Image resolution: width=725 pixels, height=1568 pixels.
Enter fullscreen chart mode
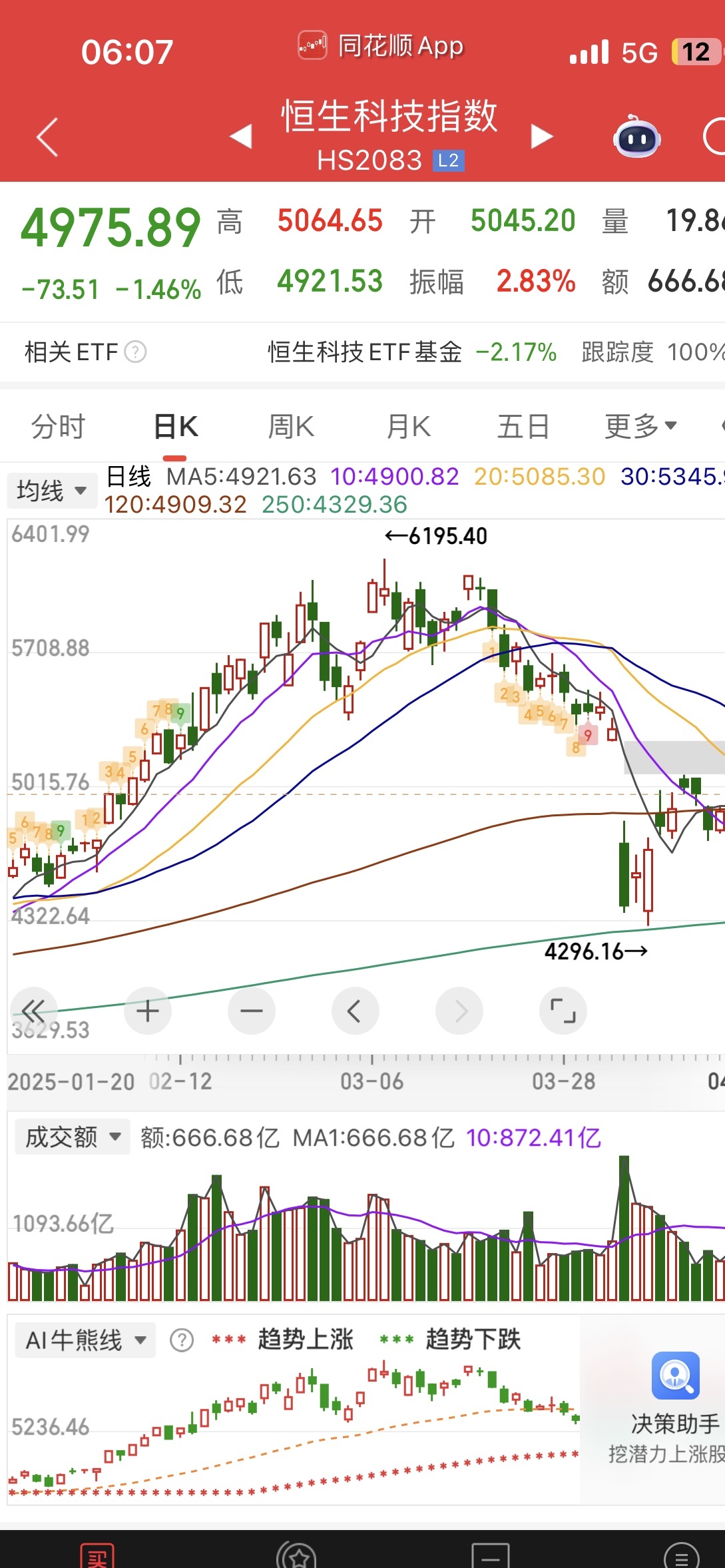(x=563, y=1011)
